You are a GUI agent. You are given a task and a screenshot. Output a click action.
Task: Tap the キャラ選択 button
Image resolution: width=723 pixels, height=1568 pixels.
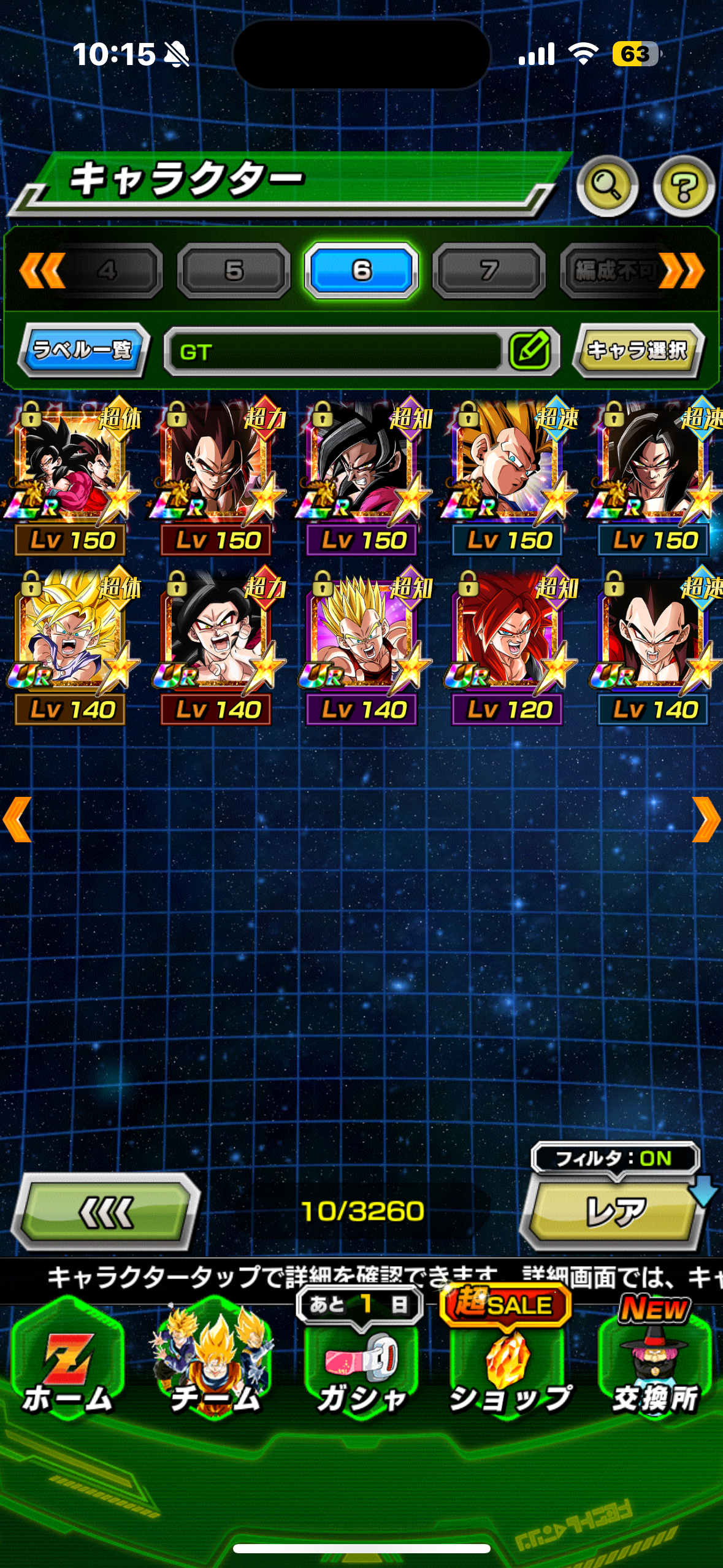pyautogui.click(x=638, y=350)
